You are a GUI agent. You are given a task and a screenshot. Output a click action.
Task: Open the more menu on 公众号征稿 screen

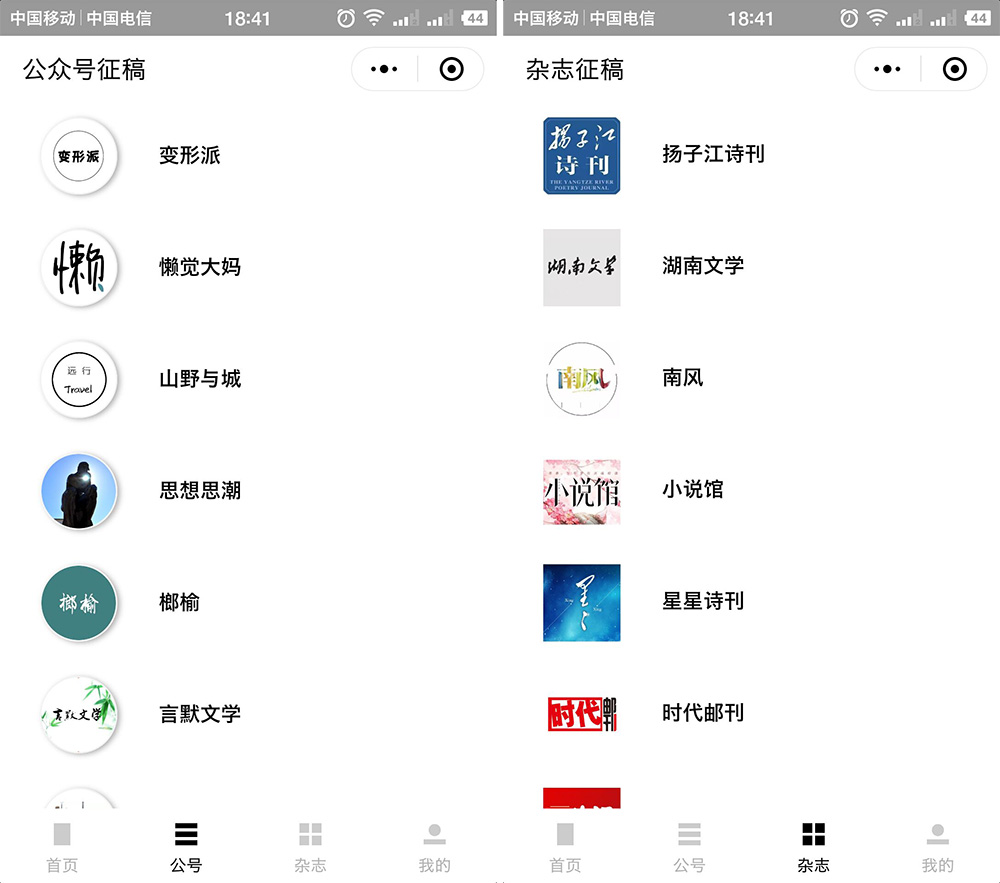[x=384, y=69]
